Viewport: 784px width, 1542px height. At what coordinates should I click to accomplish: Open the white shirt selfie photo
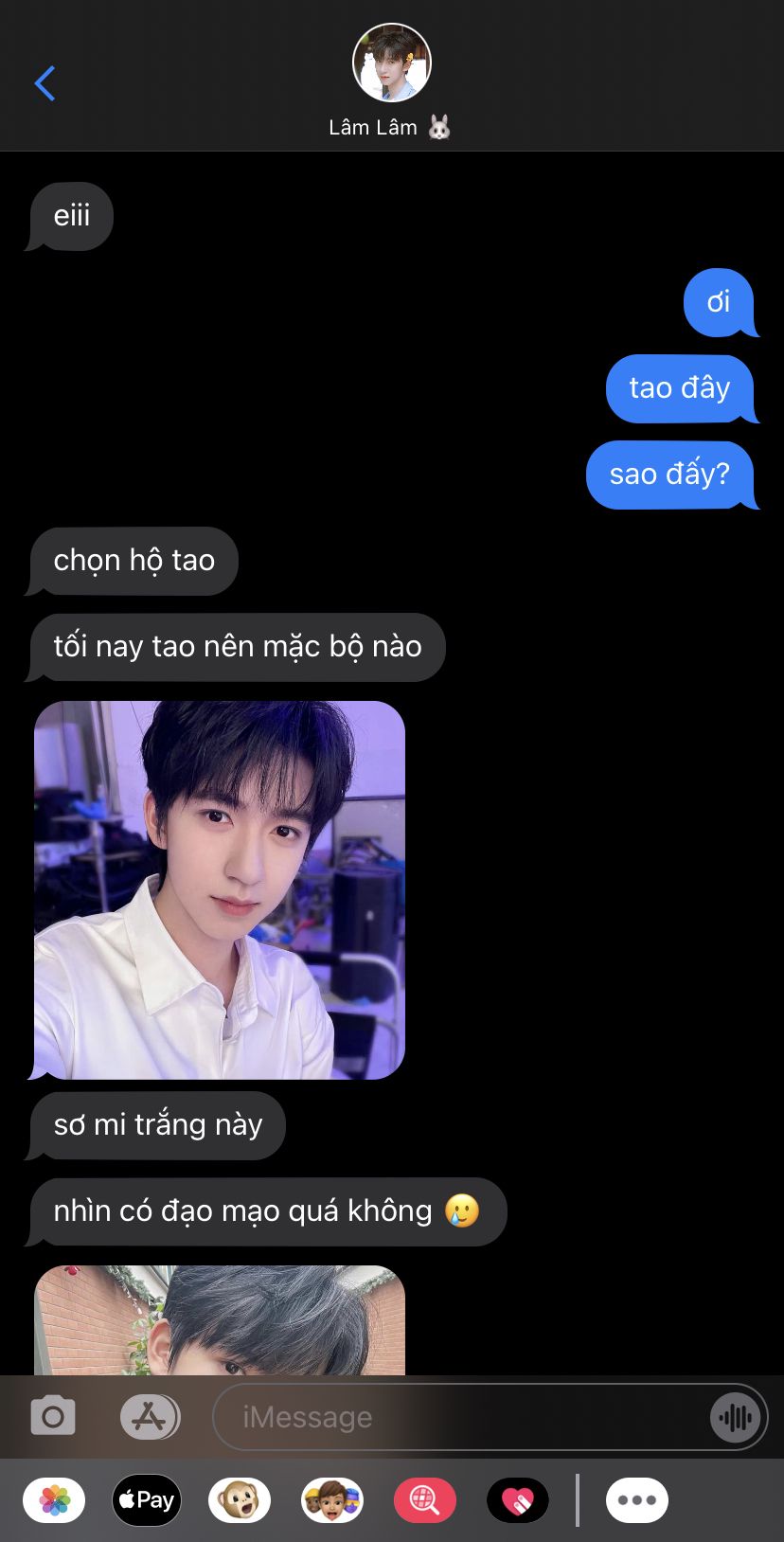(x=220, y=889)
